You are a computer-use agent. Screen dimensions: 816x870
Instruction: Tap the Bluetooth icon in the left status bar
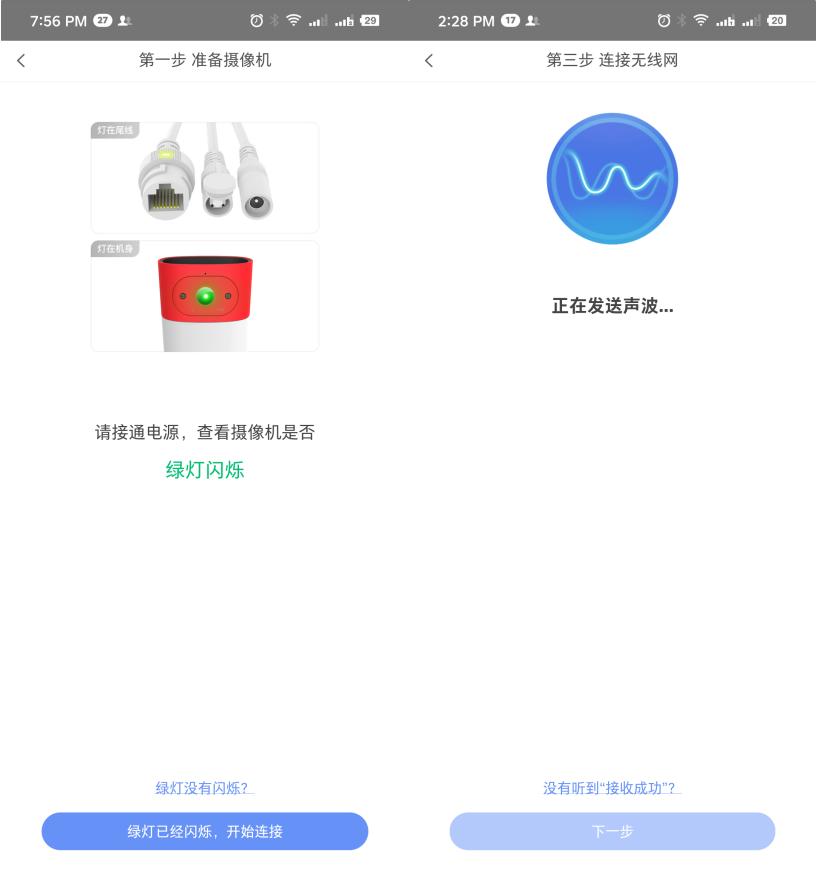click(x=273, y=18)
